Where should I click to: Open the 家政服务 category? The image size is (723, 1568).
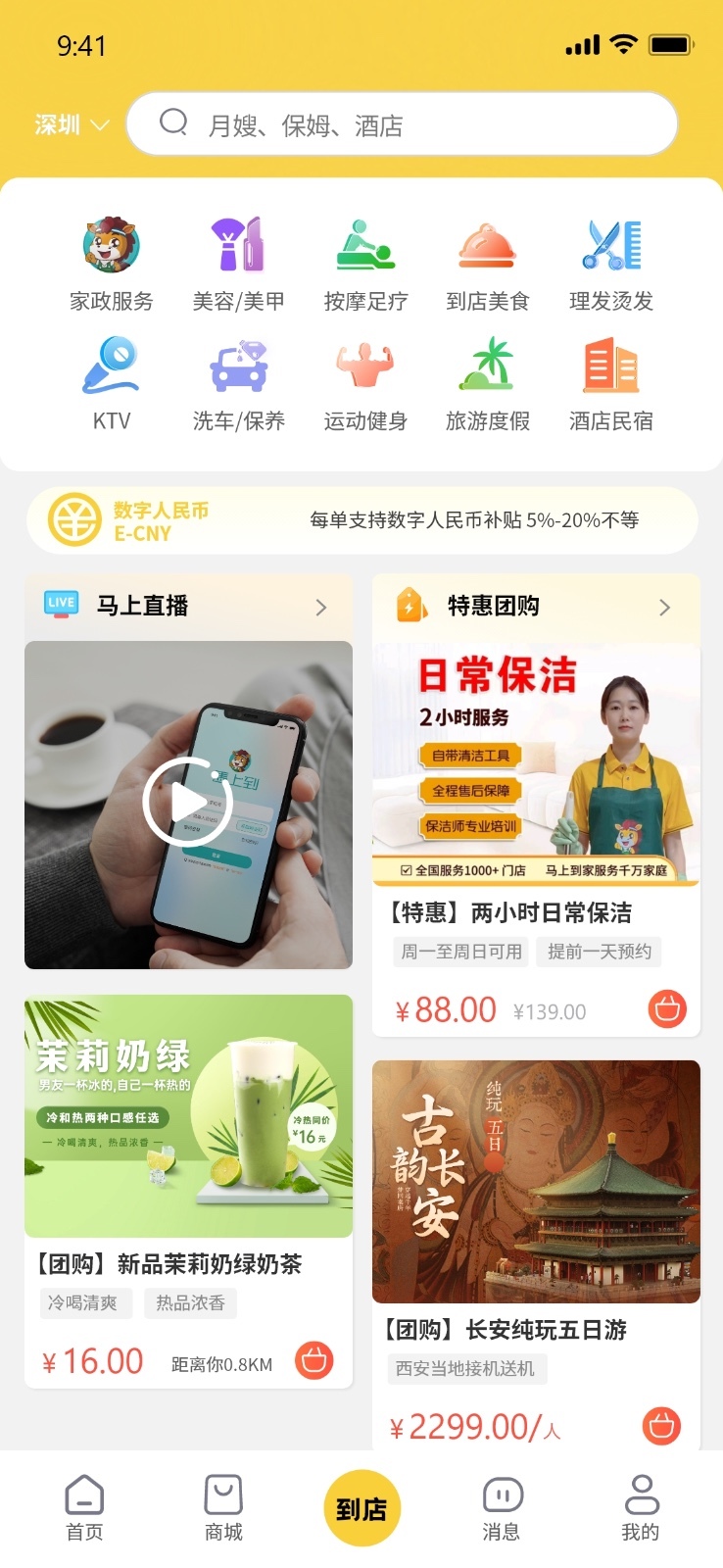tap(111, 265)
